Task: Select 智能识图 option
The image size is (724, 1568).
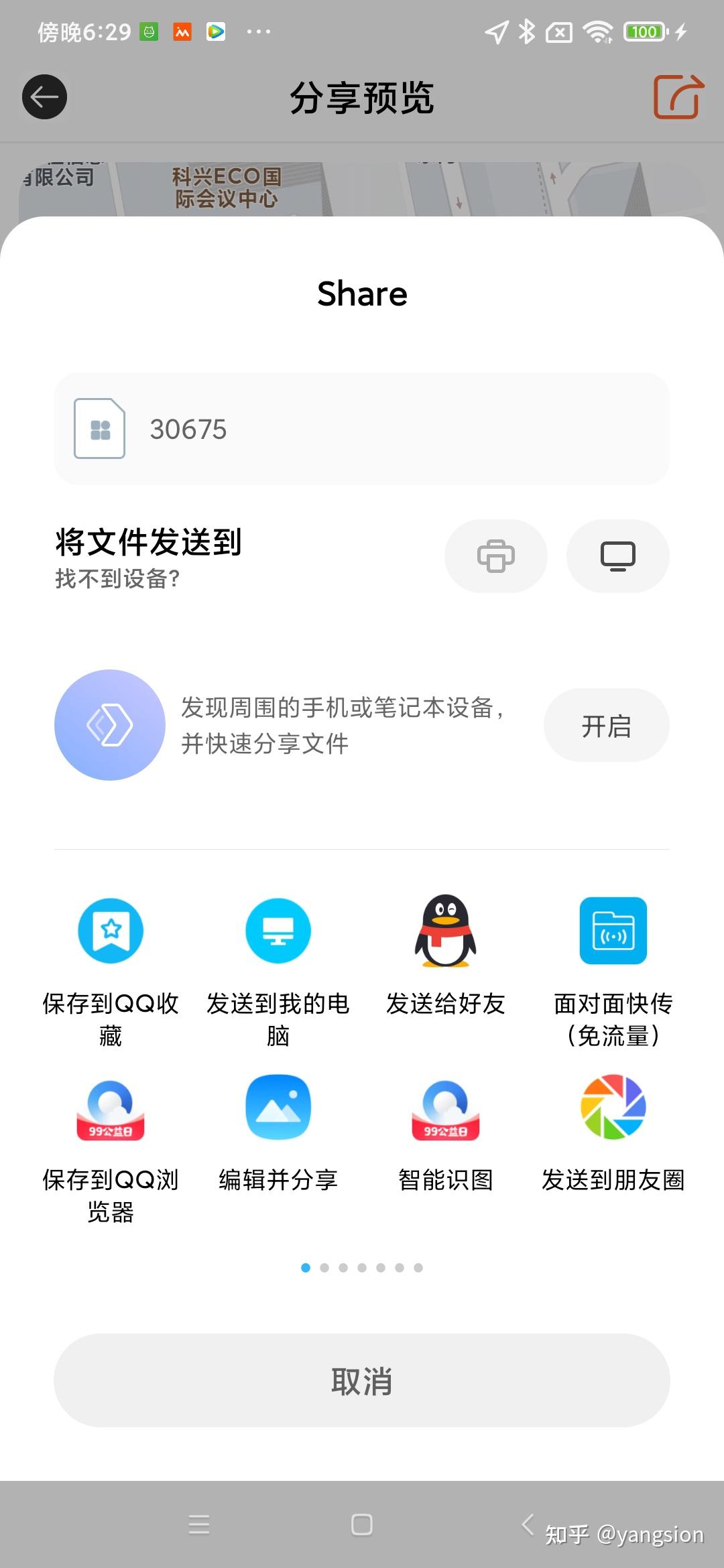Action: tap(446, 1132)
